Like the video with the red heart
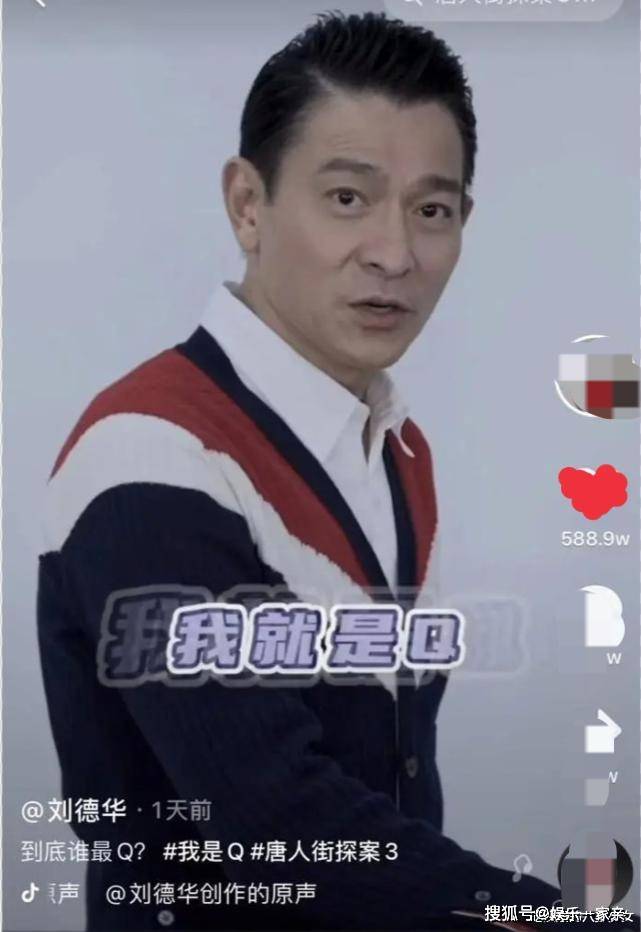Viewport: 641px width, 932px height. (593, 491)
